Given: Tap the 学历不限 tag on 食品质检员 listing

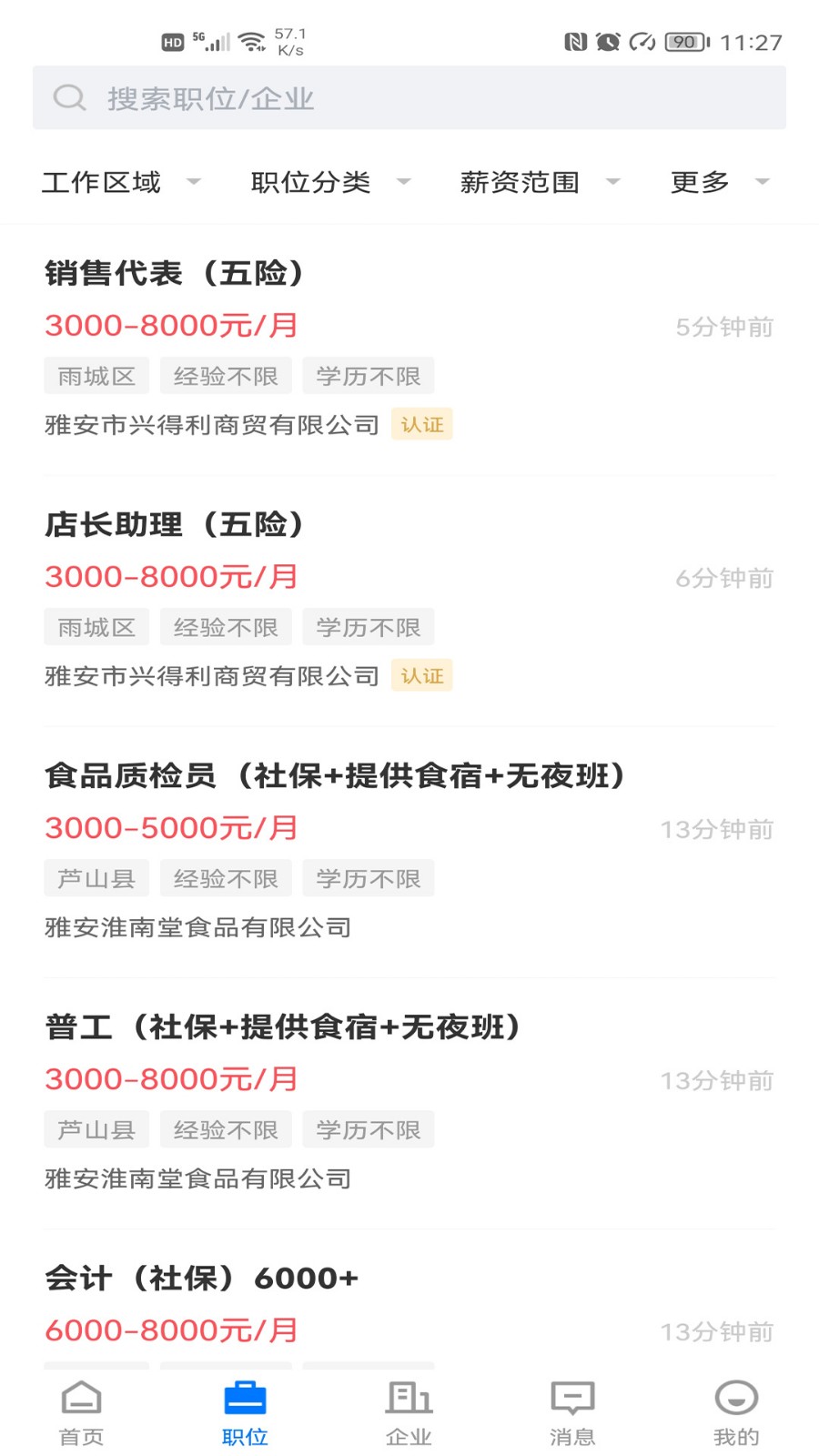Looking at the screenshot, I should tap(368, 877).
